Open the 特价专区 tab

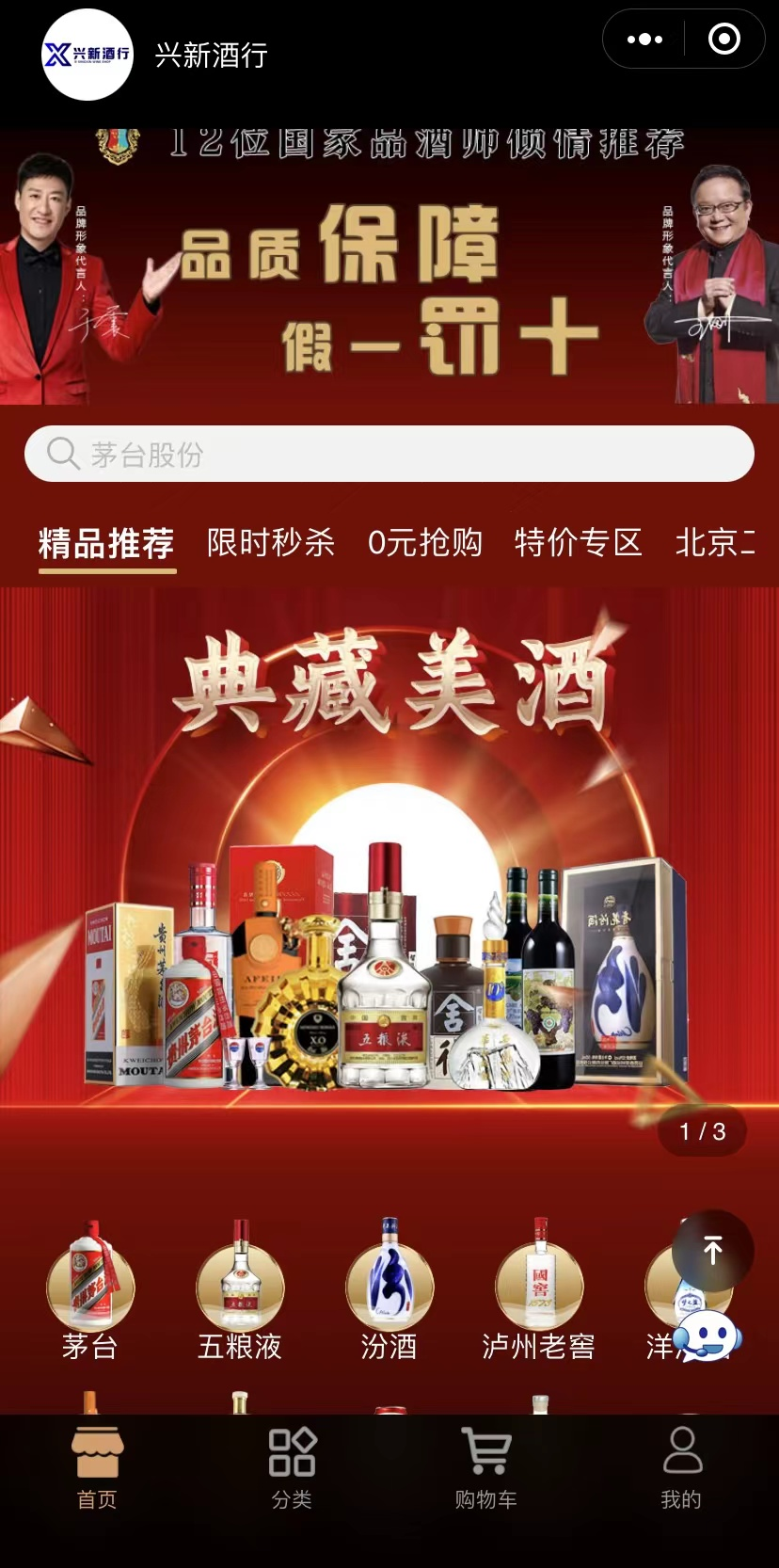[x=578, y=543]
